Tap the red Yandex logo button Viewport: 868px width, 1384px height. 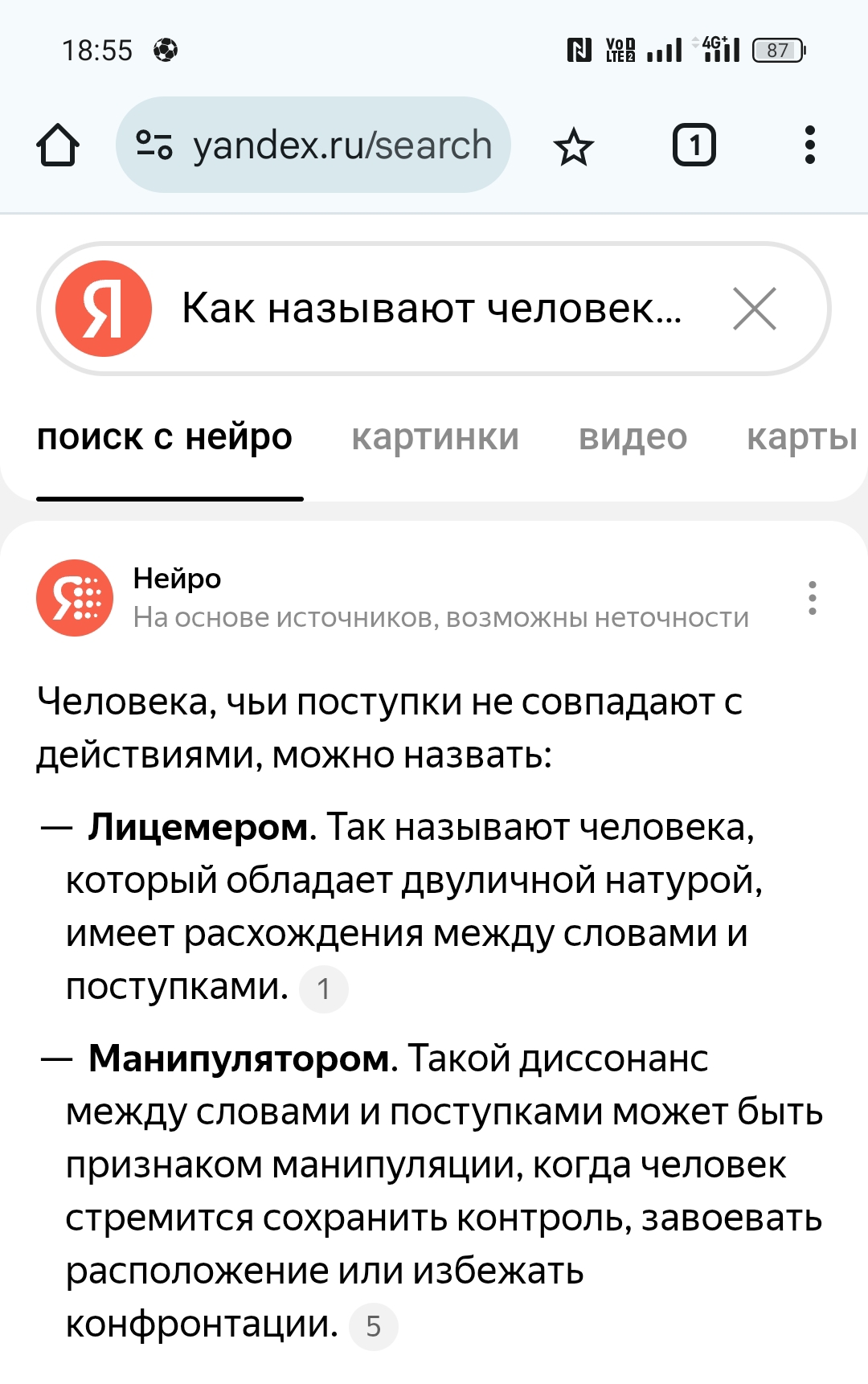coord(104,309)
